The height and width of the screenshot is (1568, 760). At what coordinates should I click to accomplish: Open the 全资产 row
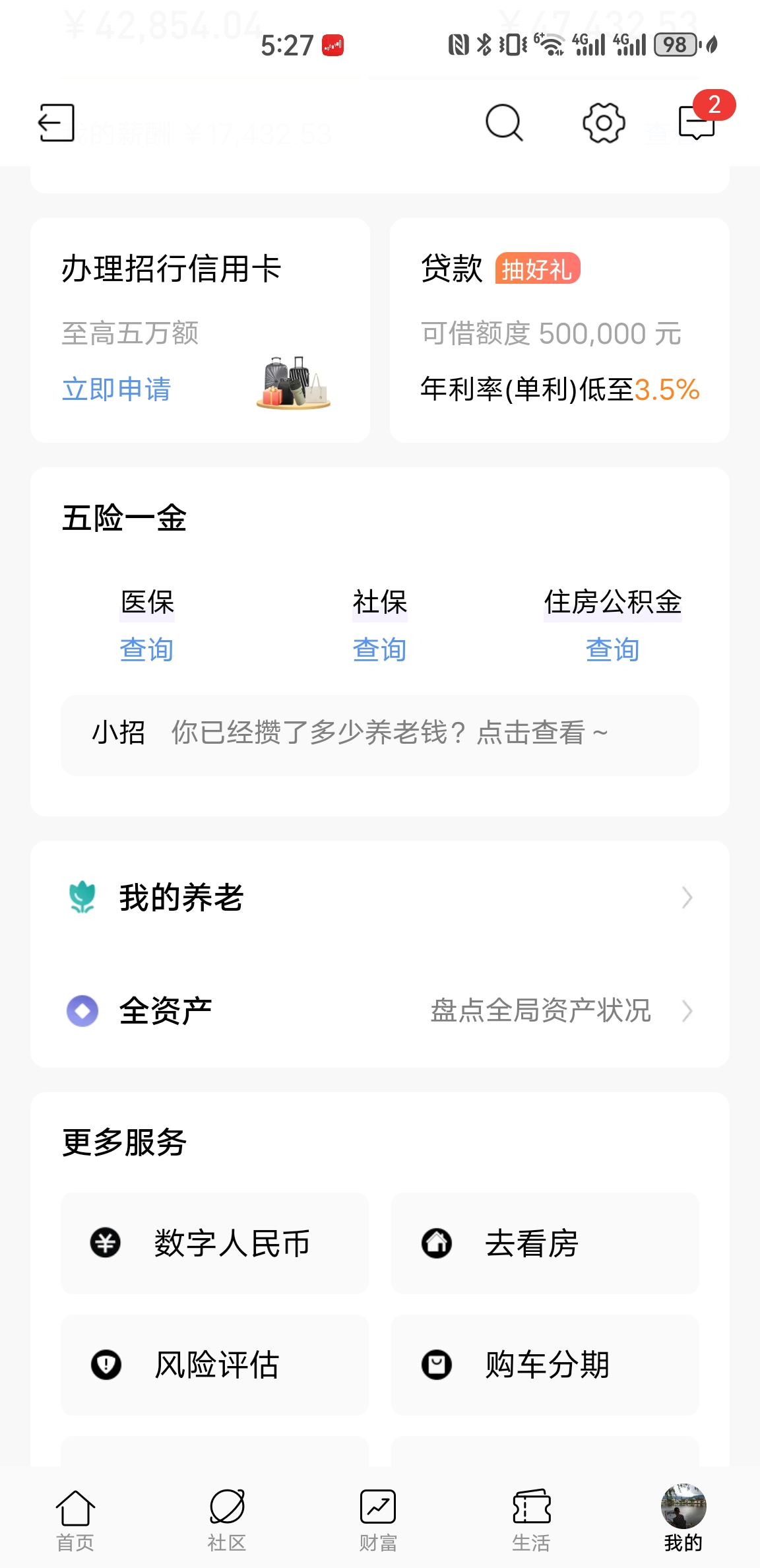[379, 1010]
